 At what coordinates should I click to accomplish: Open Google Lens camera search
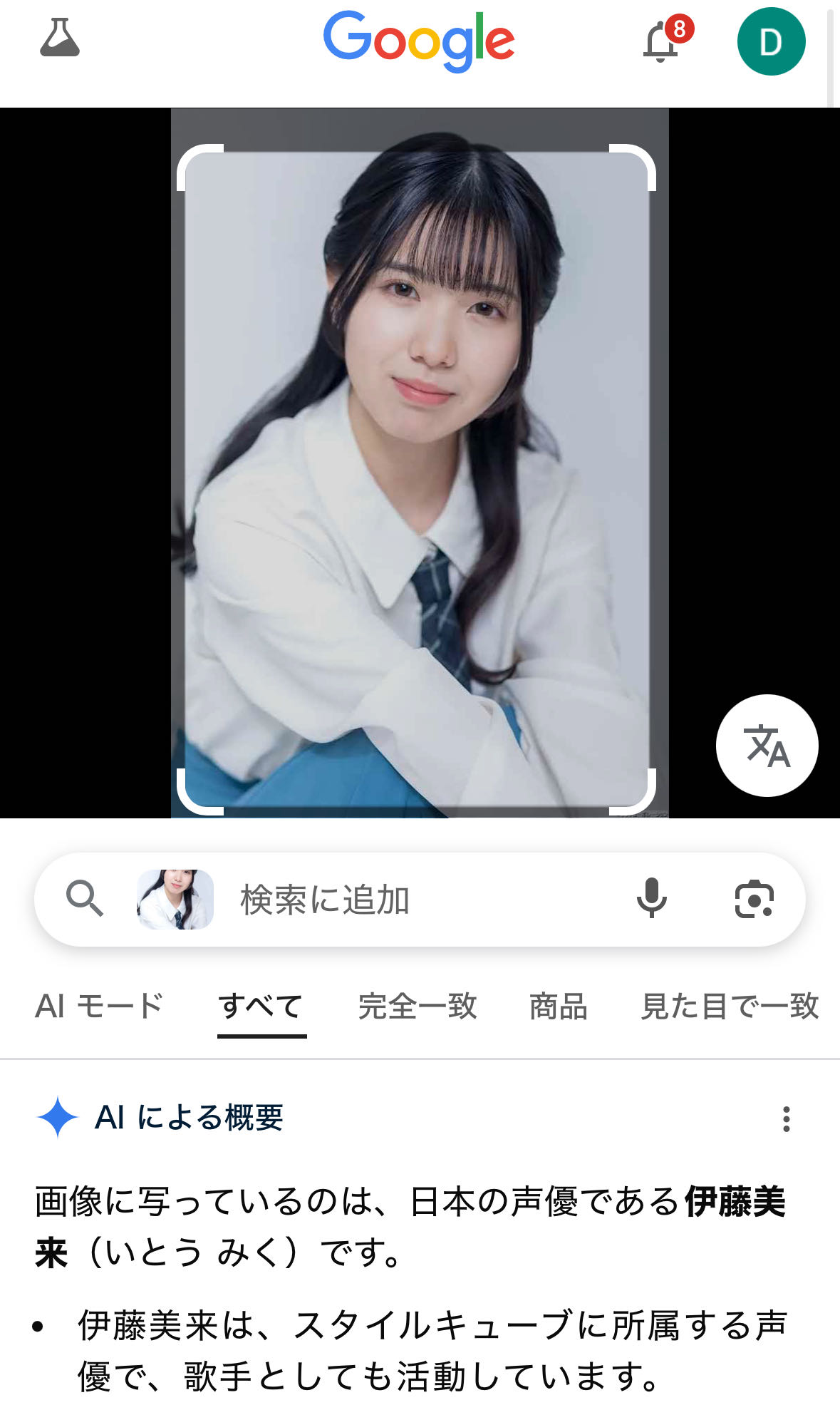754,899
